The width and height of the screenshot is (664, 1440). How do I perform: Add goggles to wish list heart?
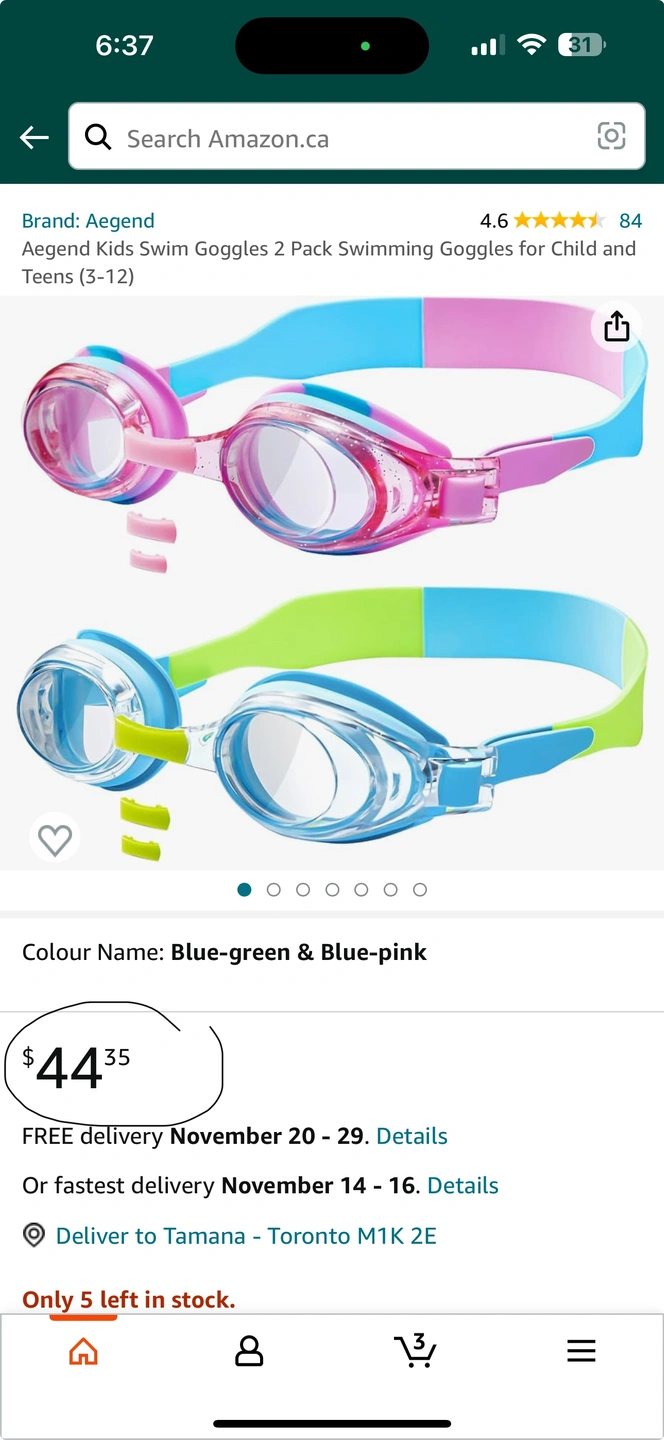[x=55, y=839]
